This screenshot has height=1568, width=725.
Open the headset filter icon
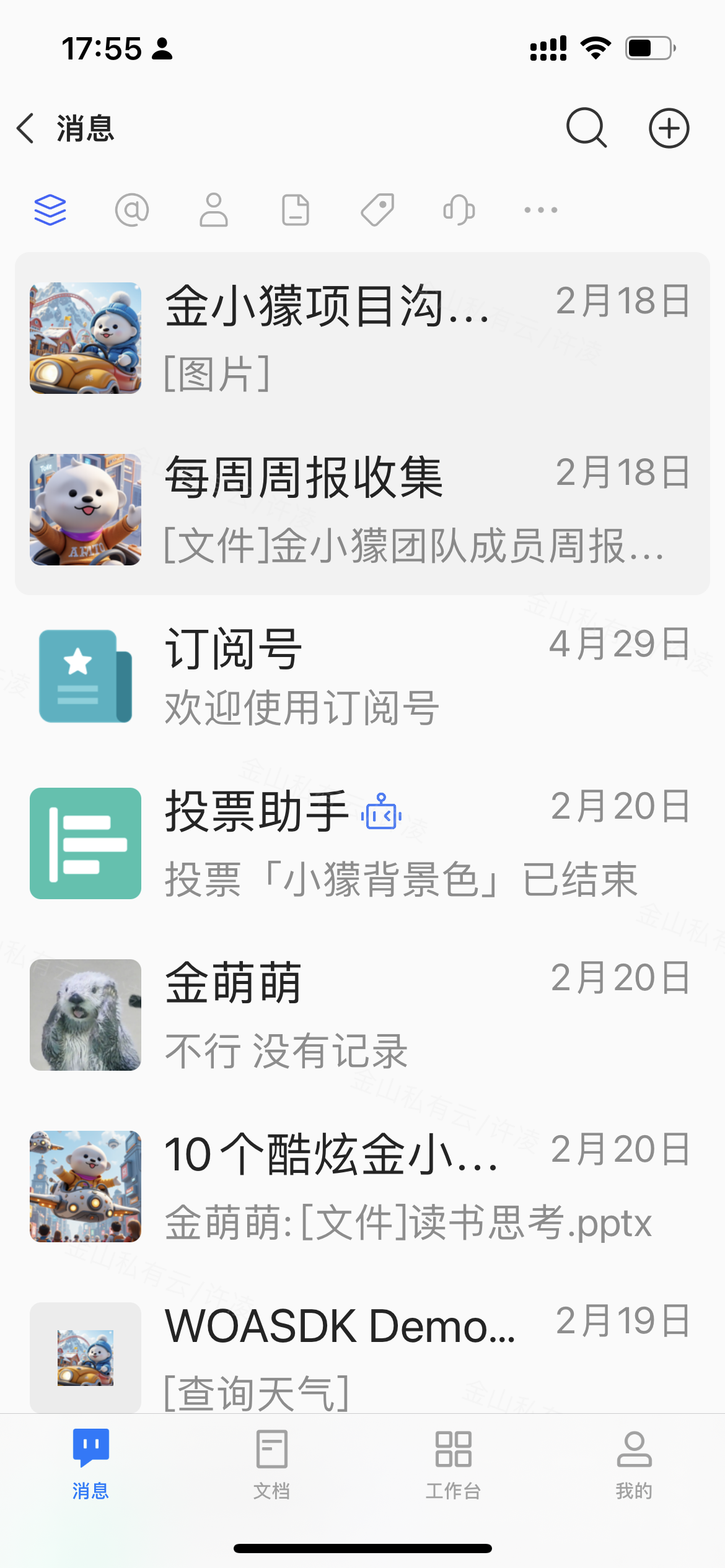(x=459, y=210)
